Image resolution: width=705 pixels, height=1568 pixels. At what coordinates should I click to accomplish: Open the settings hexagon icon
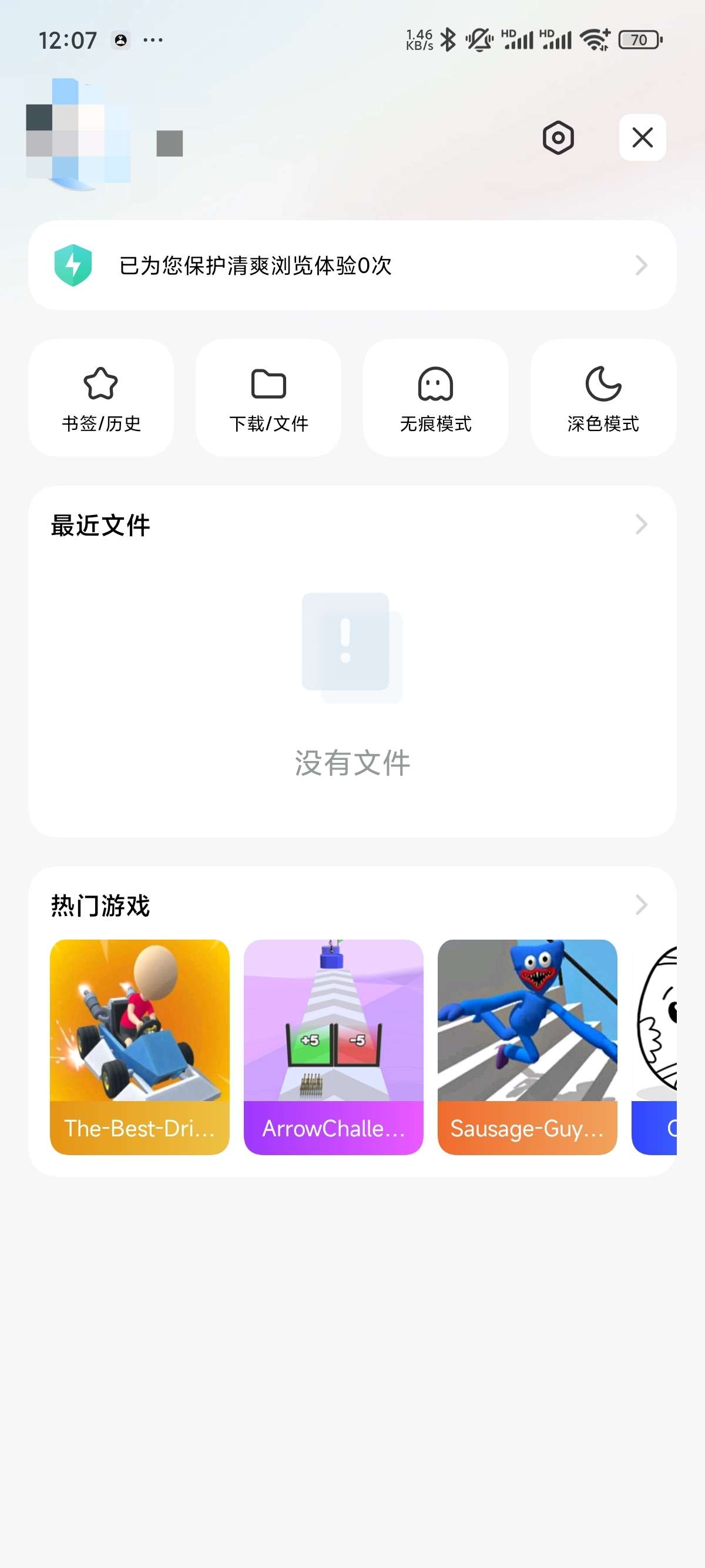[558, 137]
